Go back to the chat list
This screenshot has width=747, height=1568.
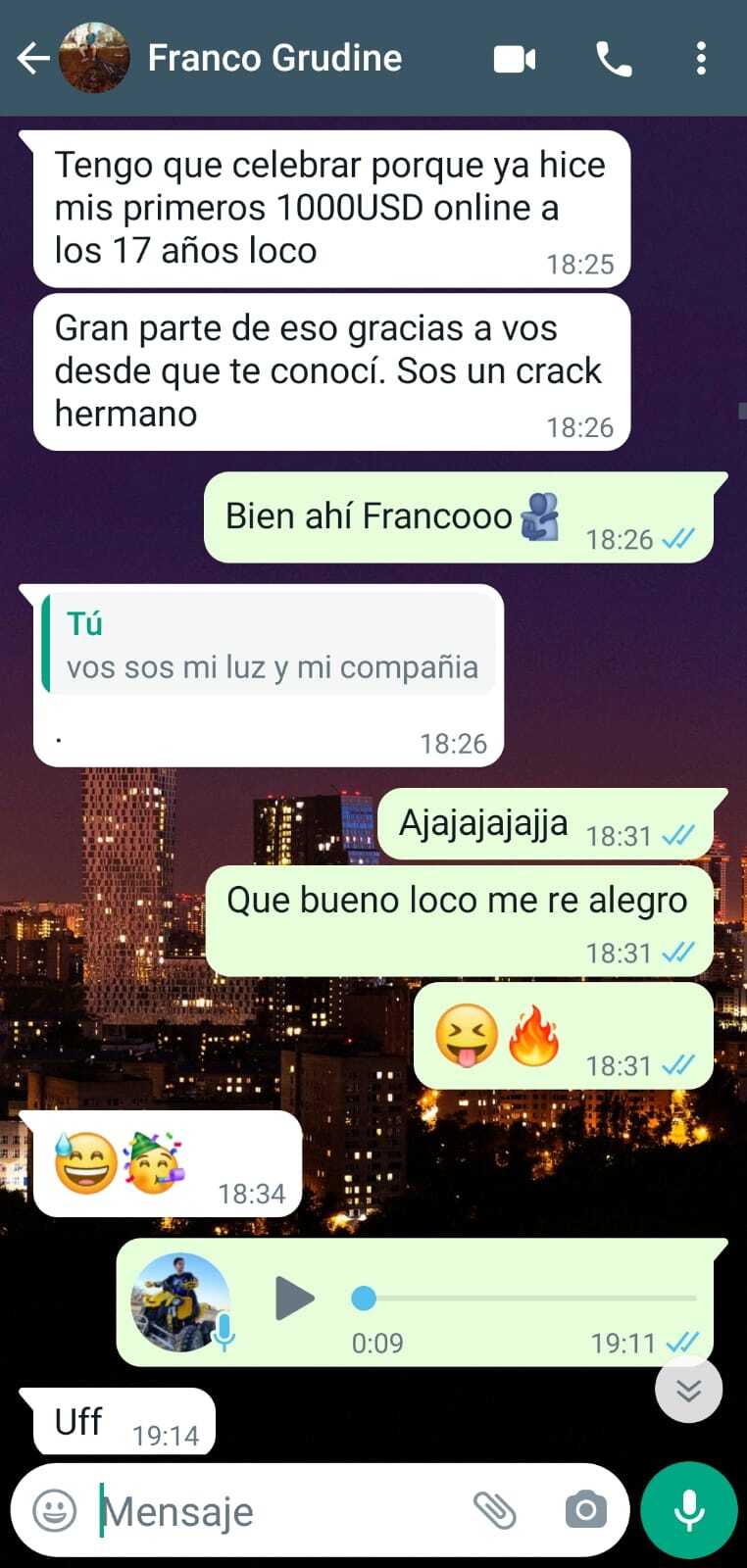tap(33, 59)
